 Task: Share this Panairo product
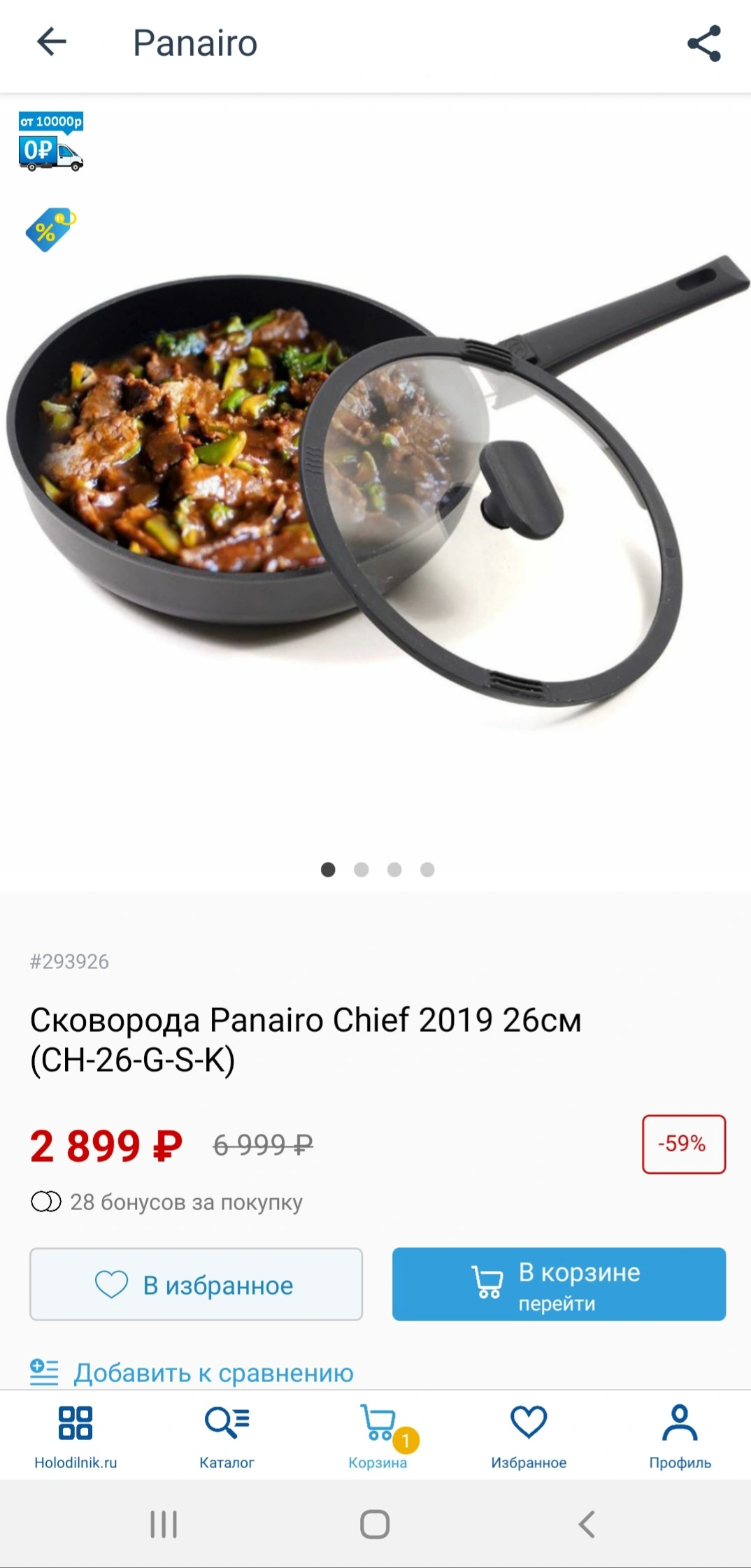point(704,43)
